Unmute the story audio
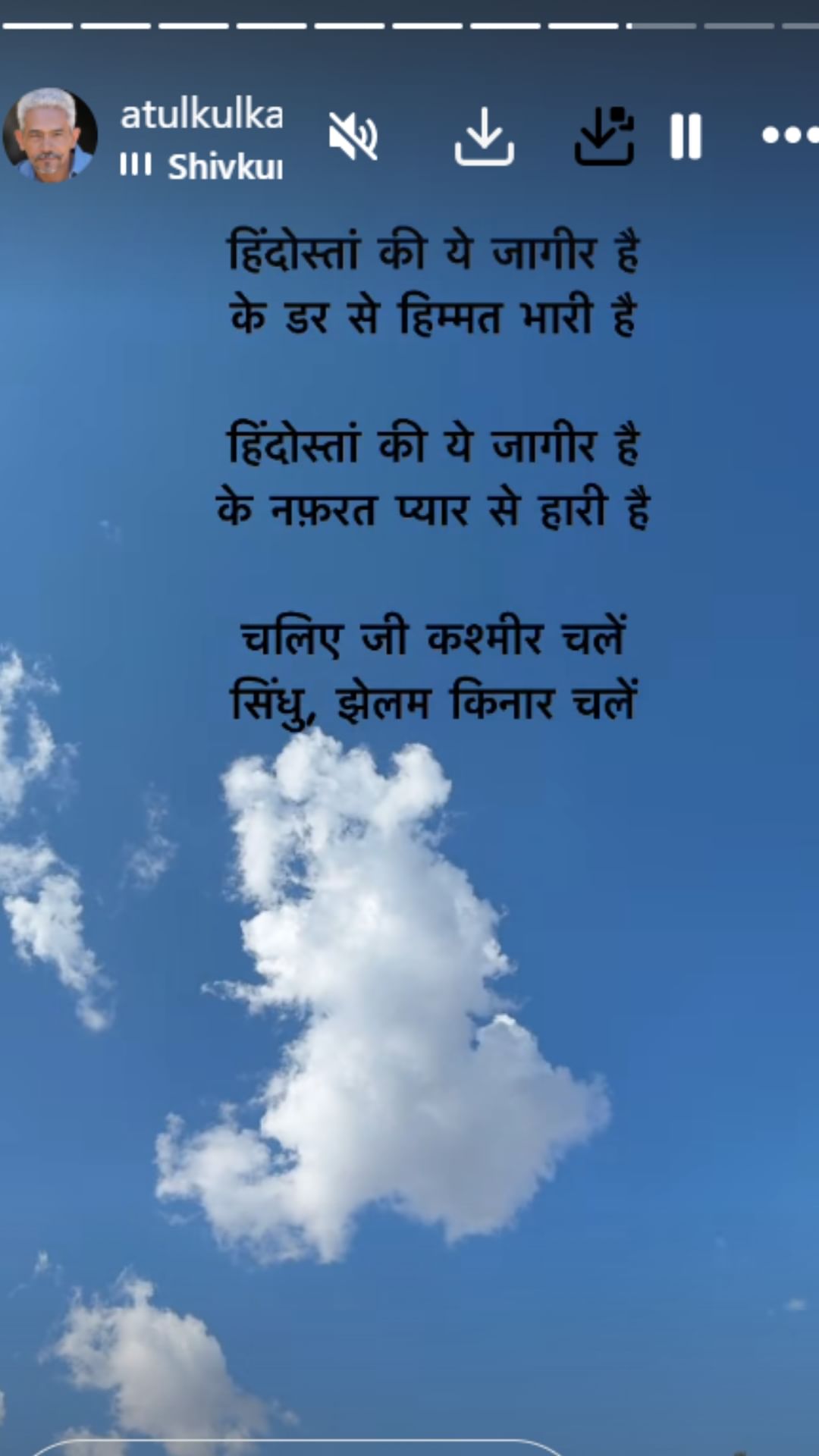 (x=353, y=137)
